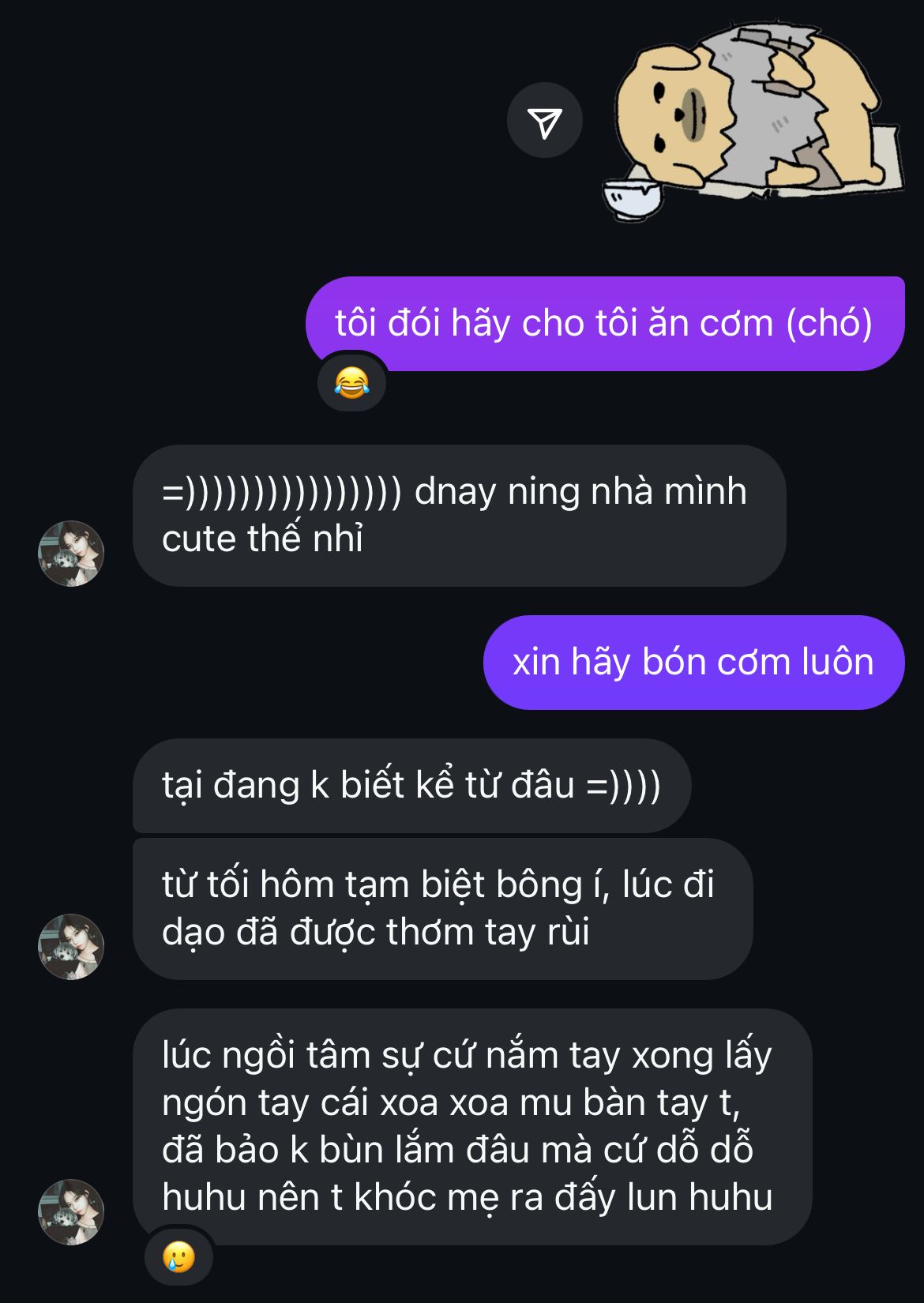This screenshot has width=924, height=1303.
Task: Open sender's avatar beside "thơm tay rùi" message
Action: pyautogui.click(x=71, y=947)
